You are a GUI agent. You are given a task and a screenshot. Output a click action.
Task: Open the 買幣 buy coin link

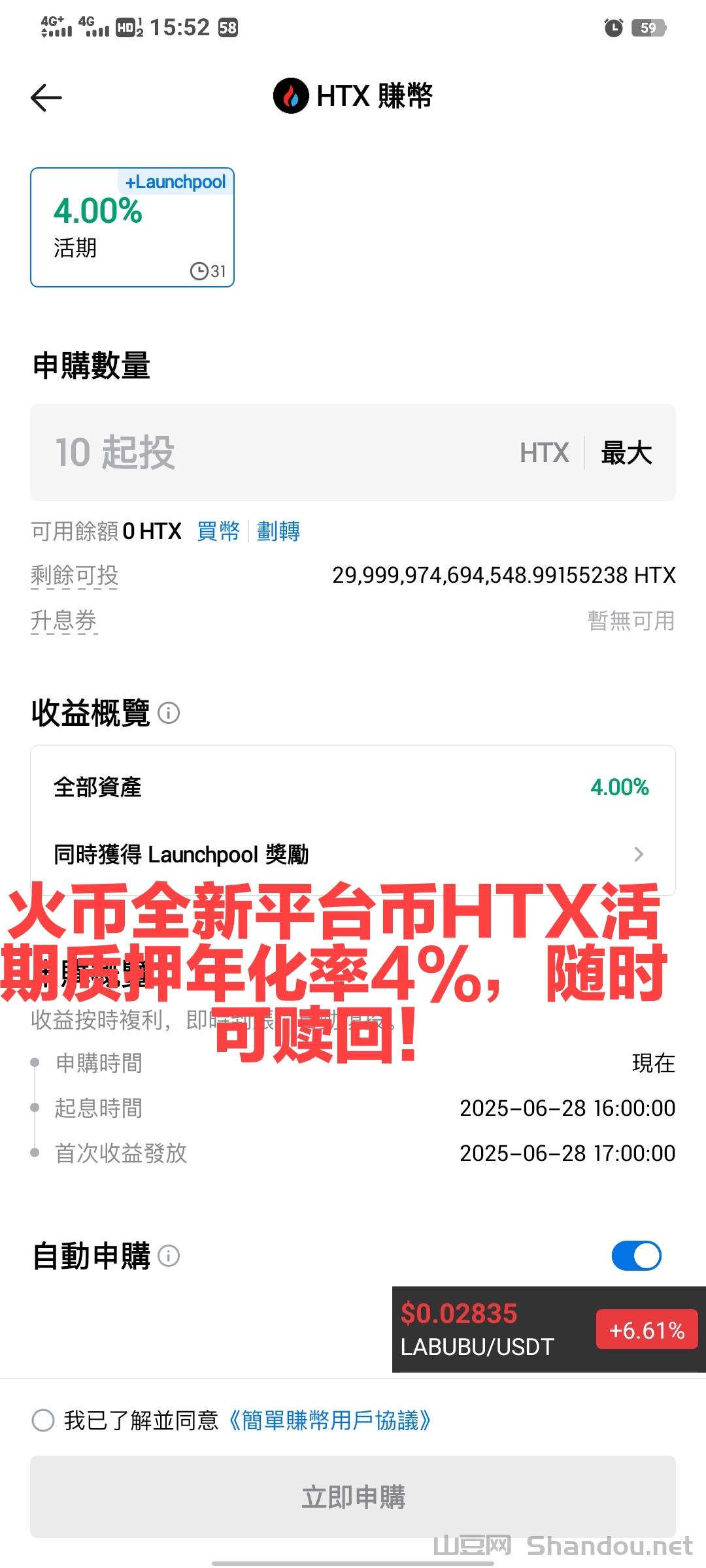[x=218, y=531]
